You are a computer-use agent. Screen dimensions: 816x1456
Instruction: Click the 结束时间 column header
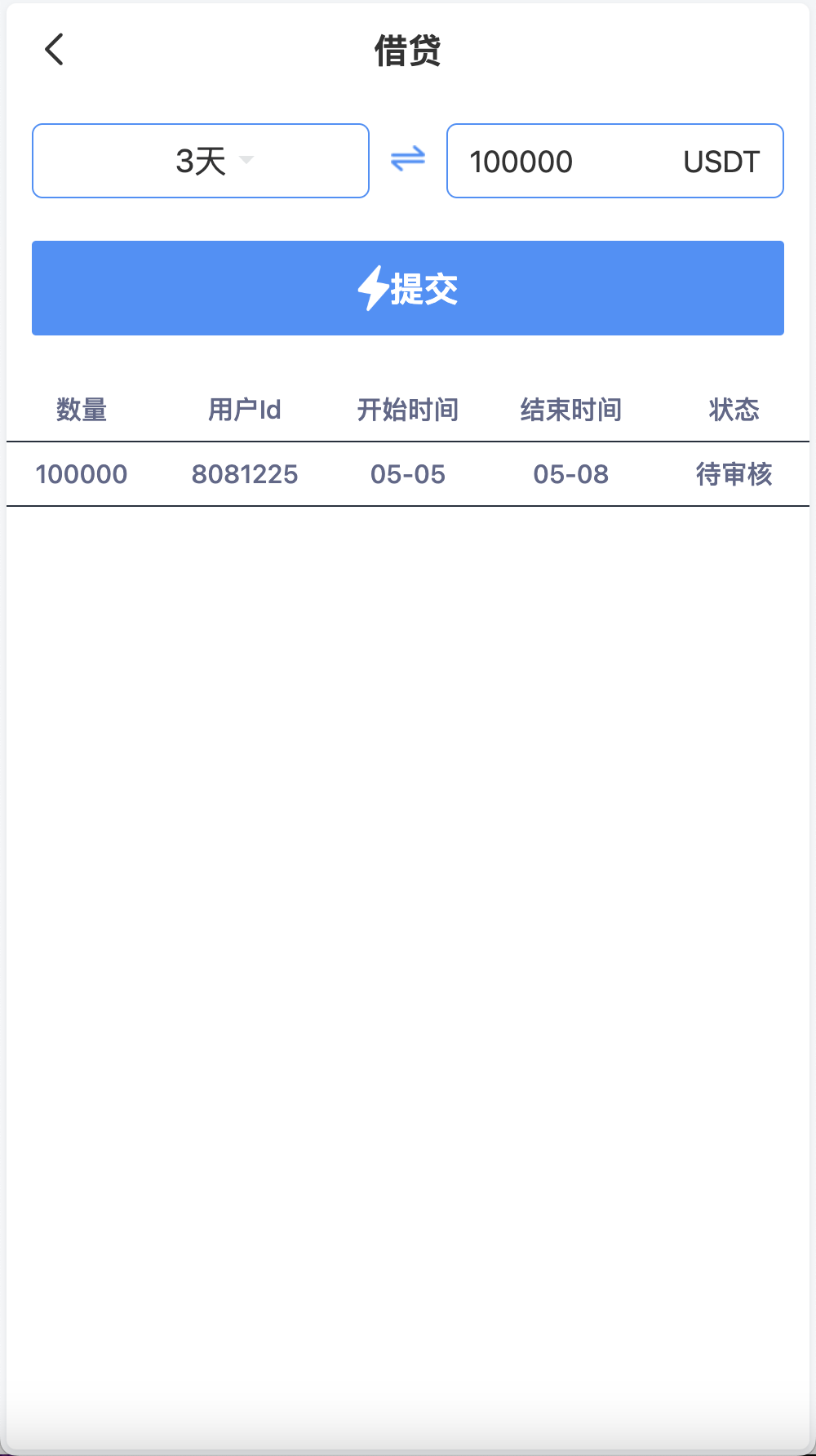[x=571, y=411]
